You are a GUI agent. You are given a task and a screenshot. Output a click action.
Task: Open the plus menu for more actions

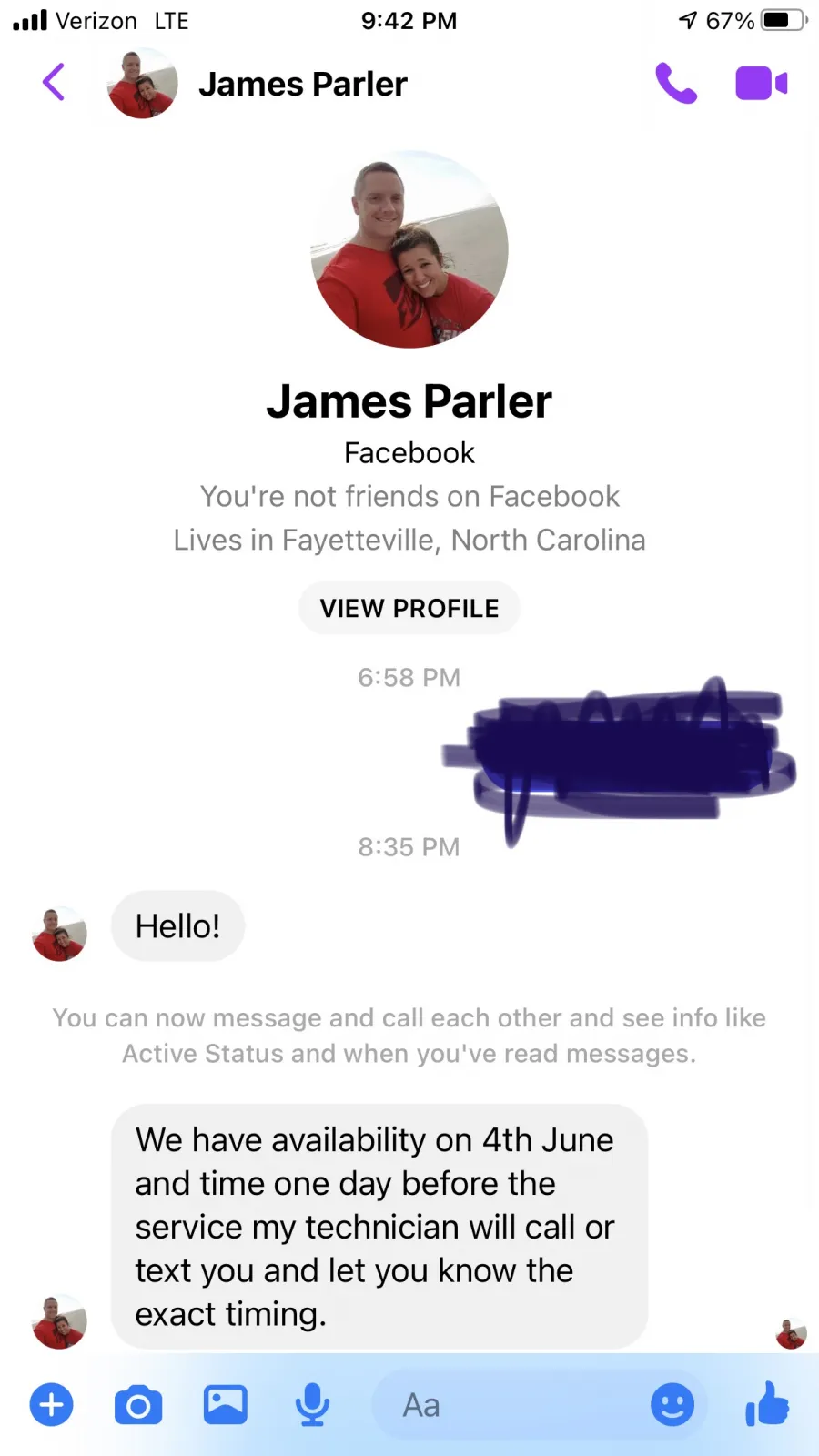[52, 1405]
